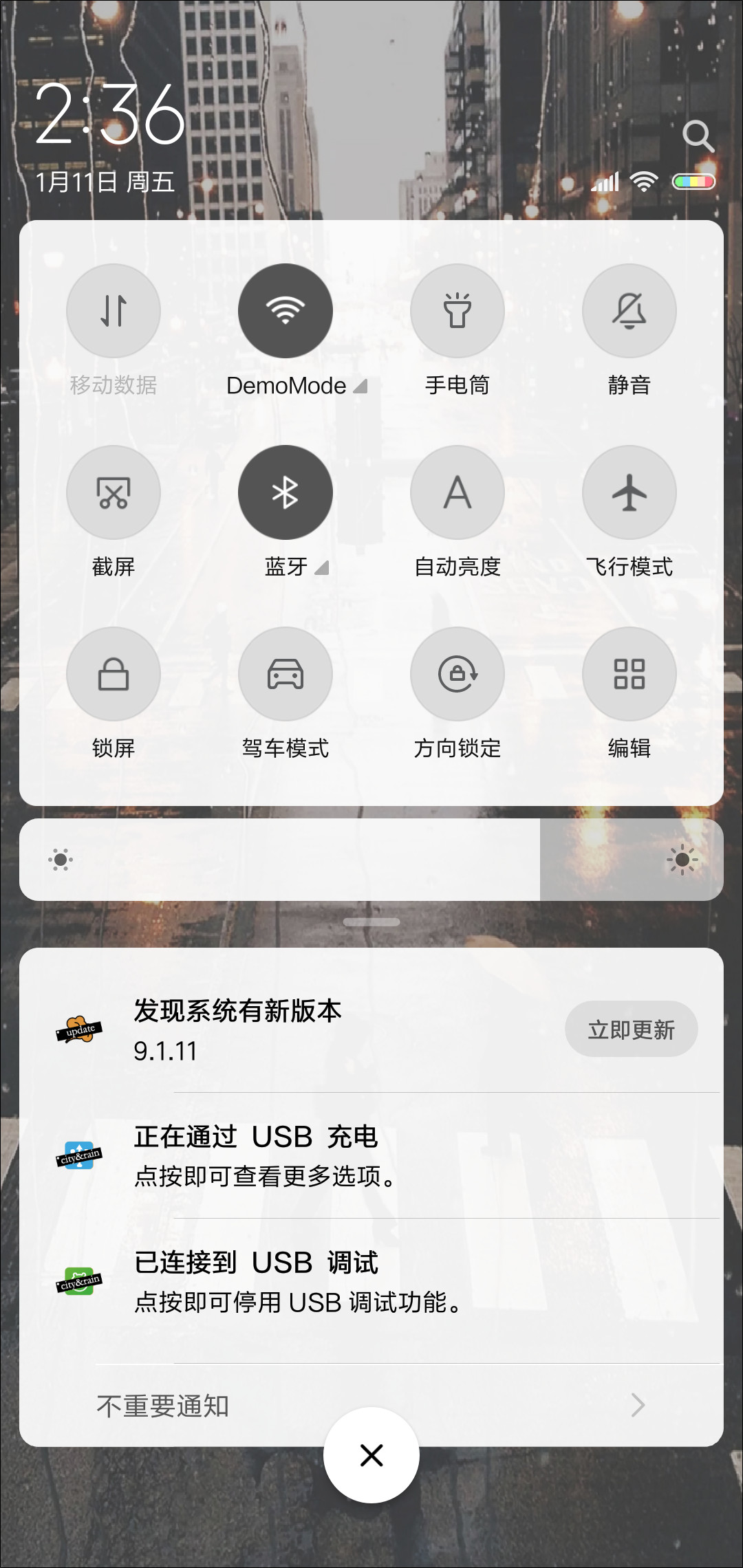
Task: Turn off the DemoMode Wi-Fi tile
Action: [286, 311]
